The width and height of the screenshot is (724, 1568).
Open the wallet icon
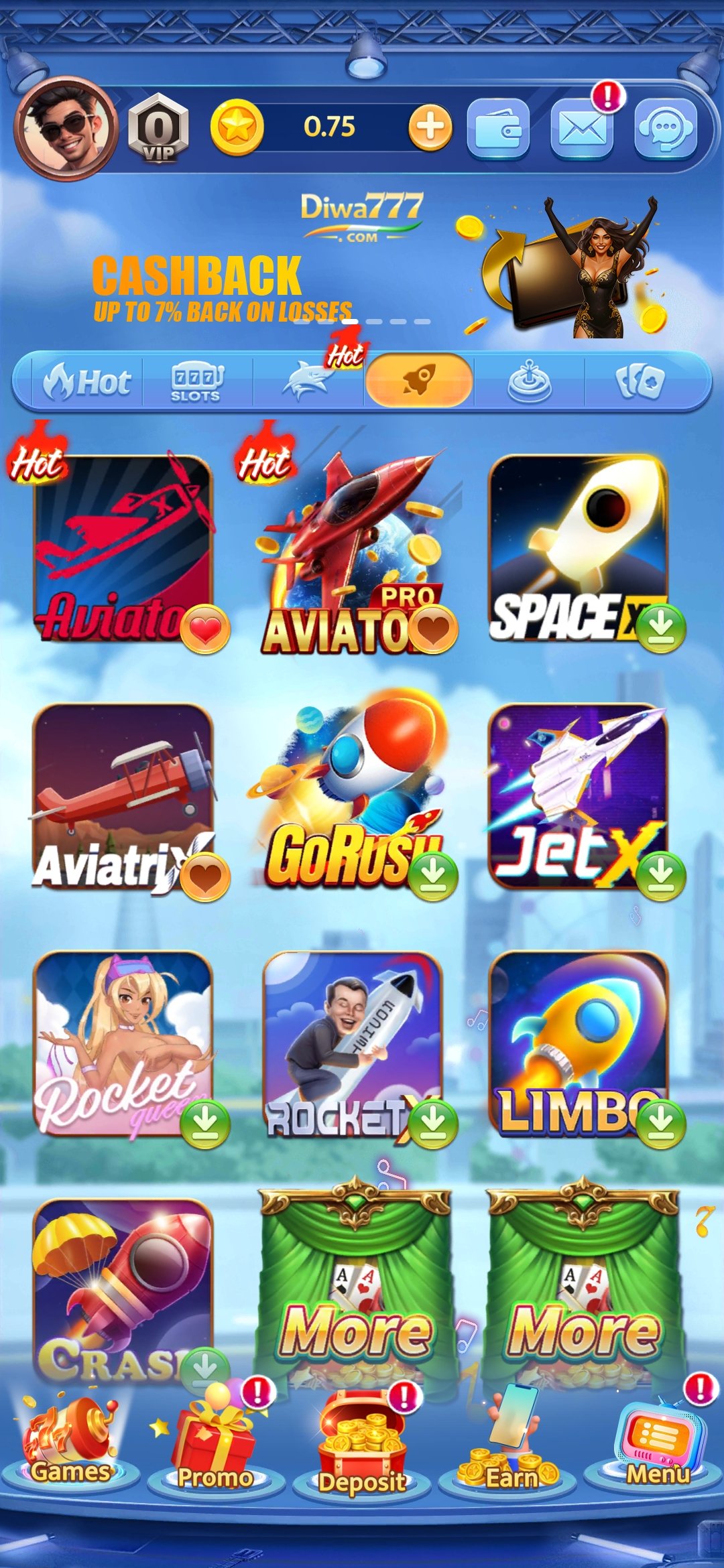(497, 129)
